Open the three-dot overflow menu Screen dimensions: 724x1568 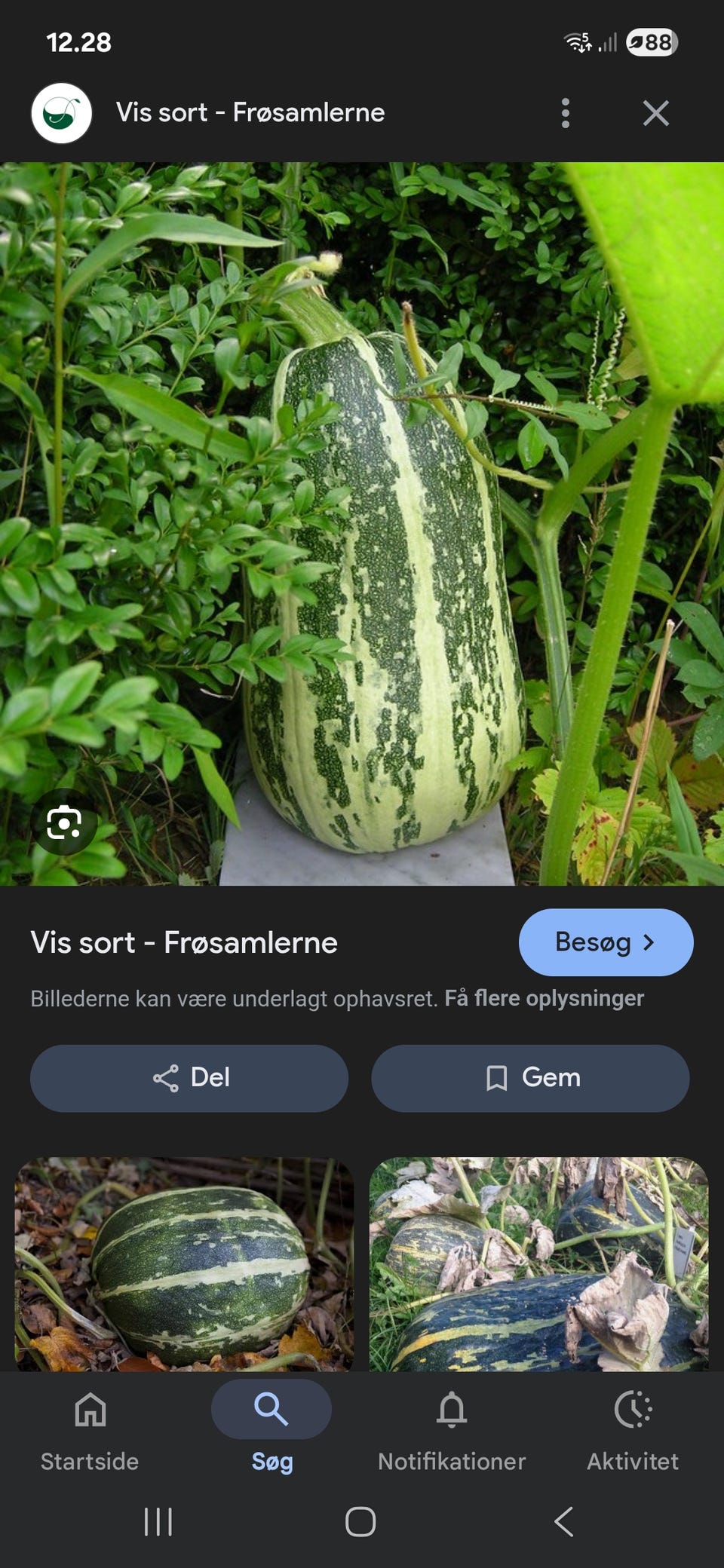tap(565, 113)
